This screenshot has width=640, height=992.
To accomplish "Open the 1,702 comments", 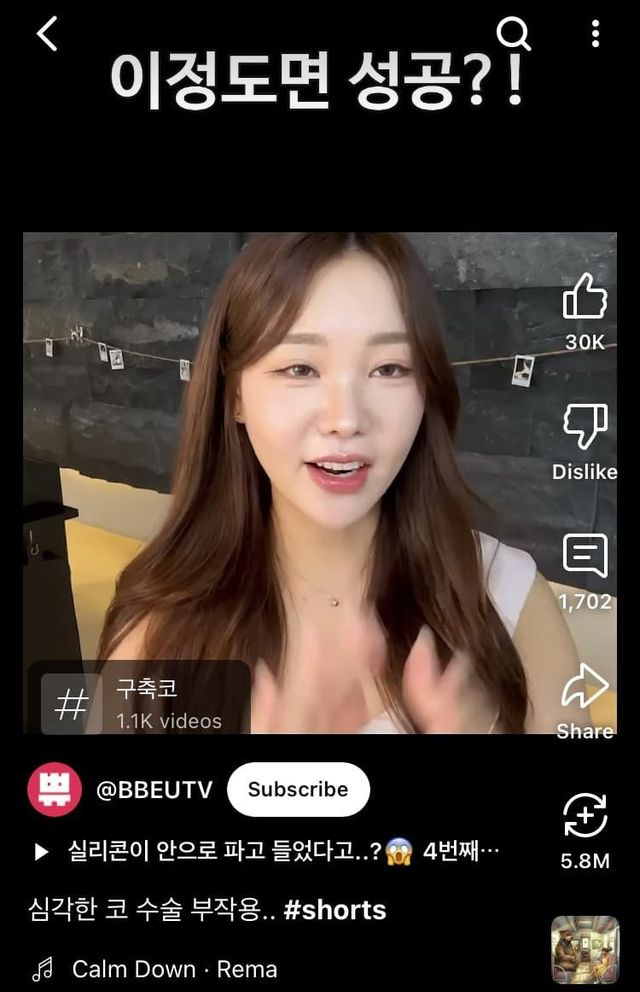I will coord(585,557).
